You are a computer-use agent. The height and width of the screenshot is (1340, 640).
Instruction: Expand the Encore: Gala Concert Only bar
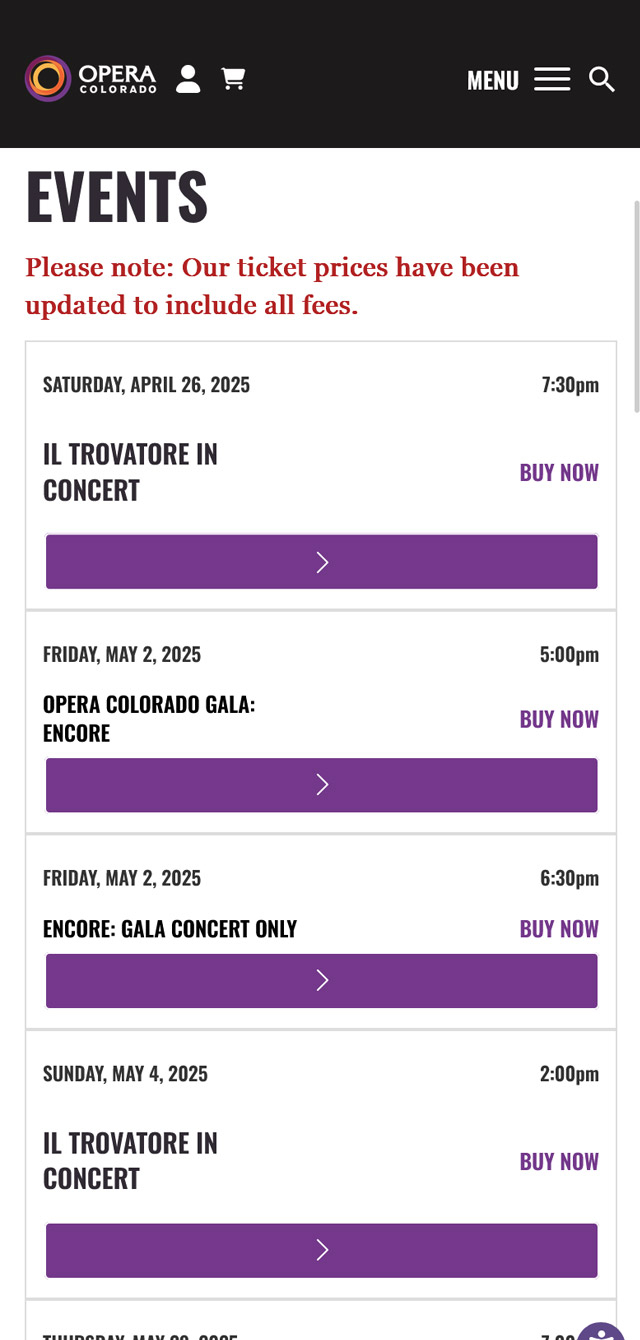coord(321,981)
